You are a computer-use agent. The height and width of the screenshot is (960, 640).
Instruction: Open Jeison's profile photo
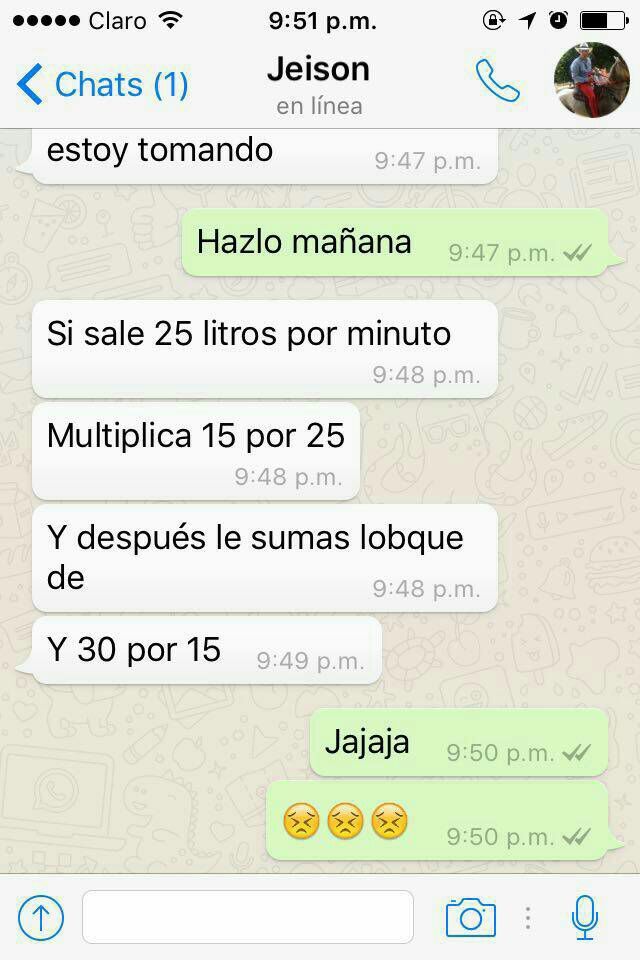coord(592,81)
